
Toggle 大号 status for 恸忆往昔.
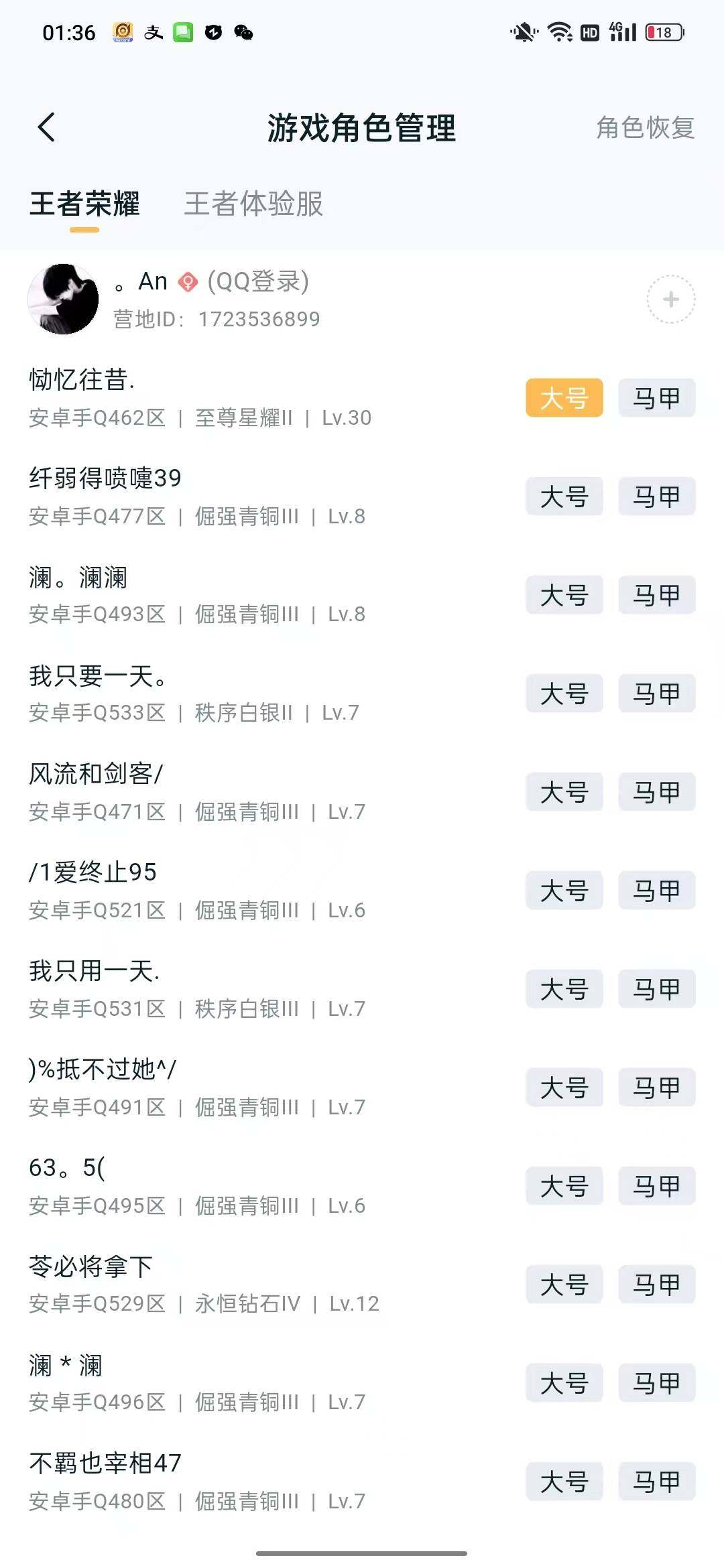click(x=564, y=398)
